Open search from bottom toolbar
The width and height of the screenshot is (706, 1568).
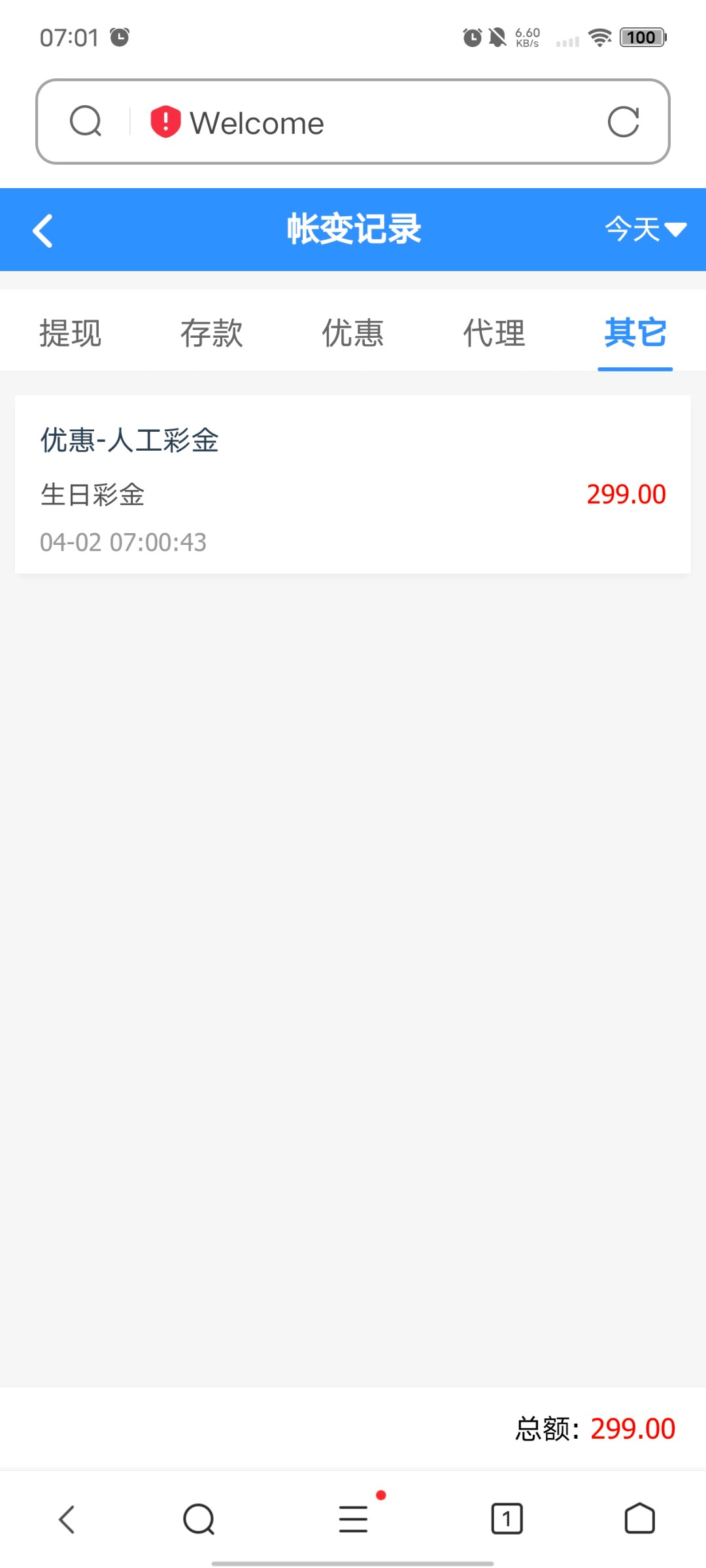point(199,1518)
